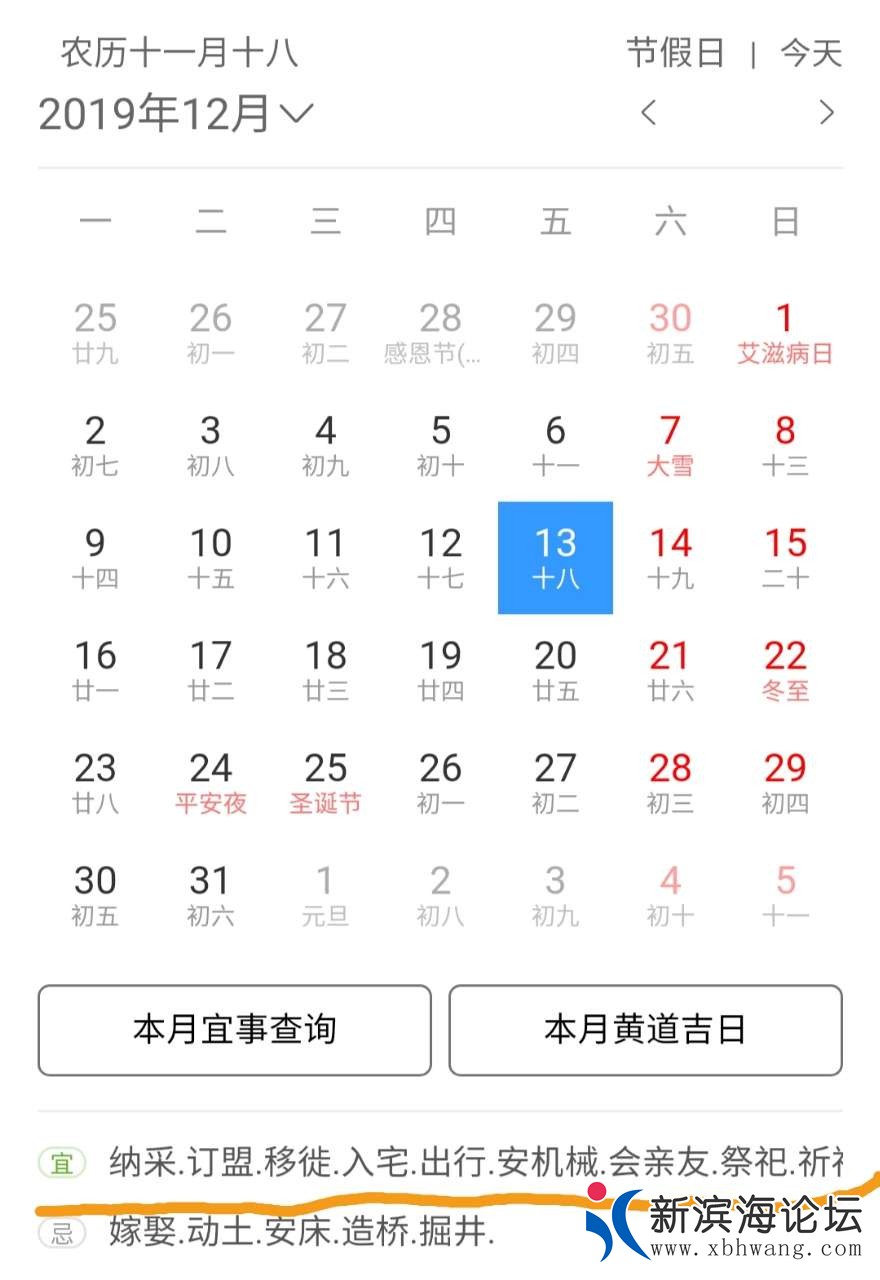880x1280 pixels.
Task: Tap 本月宜事查询 button
Action: (x=234, y=1030)
